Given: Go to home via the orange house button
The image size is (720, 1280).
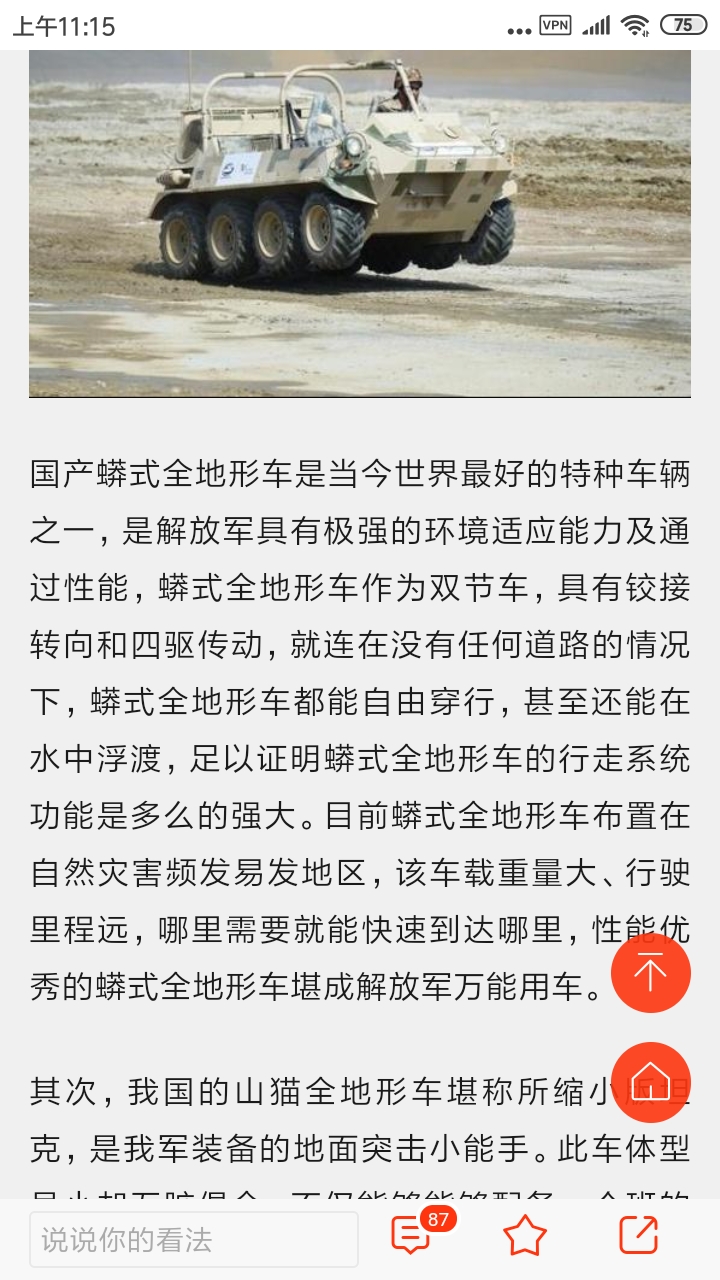Looking at the screenshot, I should point(651,1082).
